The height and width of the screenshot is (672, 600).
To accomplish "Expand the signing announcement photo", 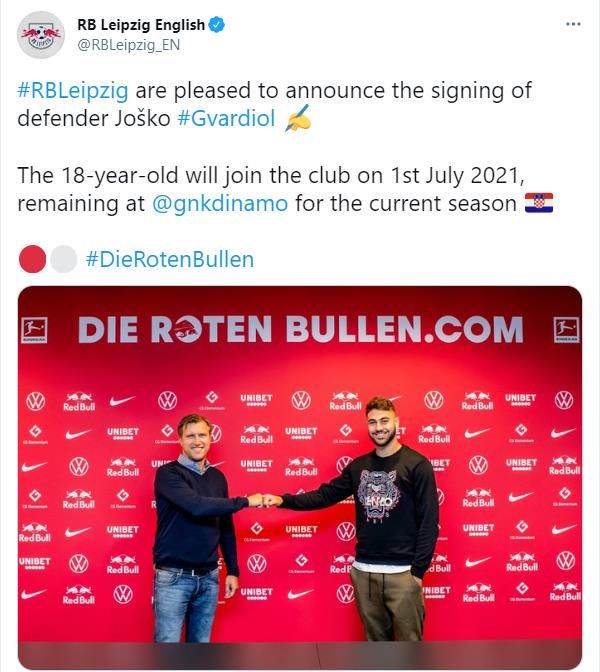I will pyautogui.click(x=300, y=477).
